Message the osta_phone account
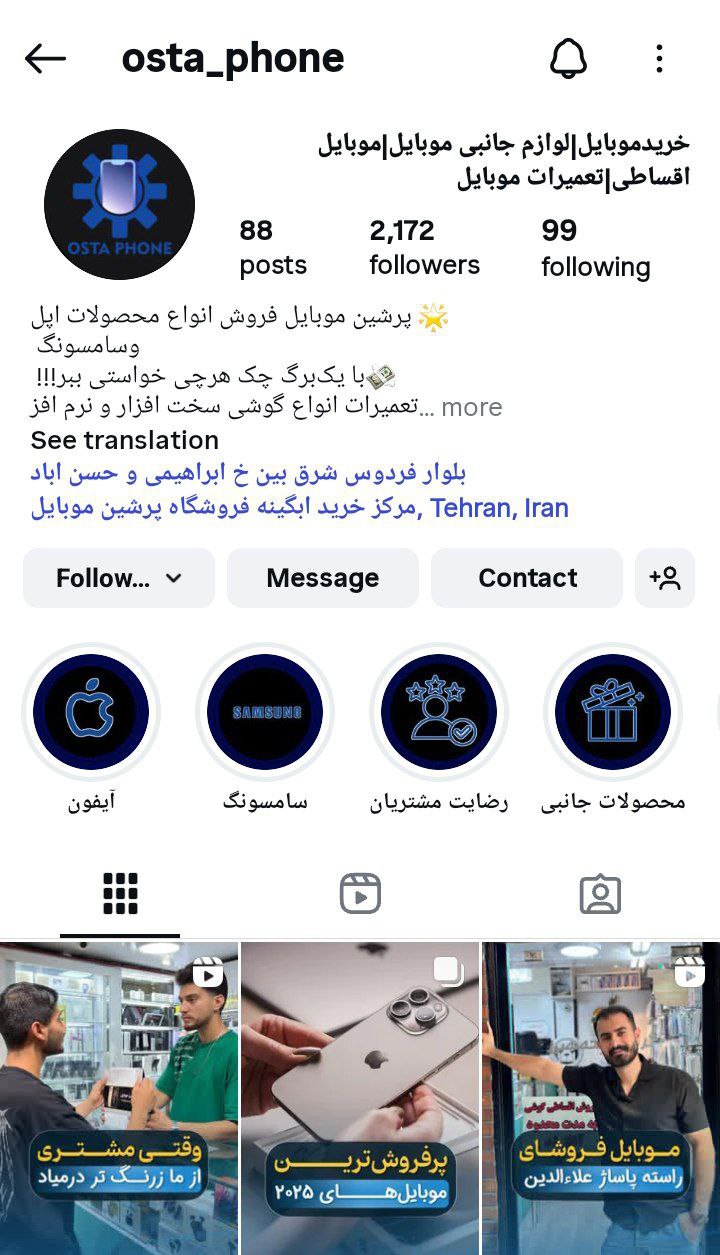 point(322,578)
